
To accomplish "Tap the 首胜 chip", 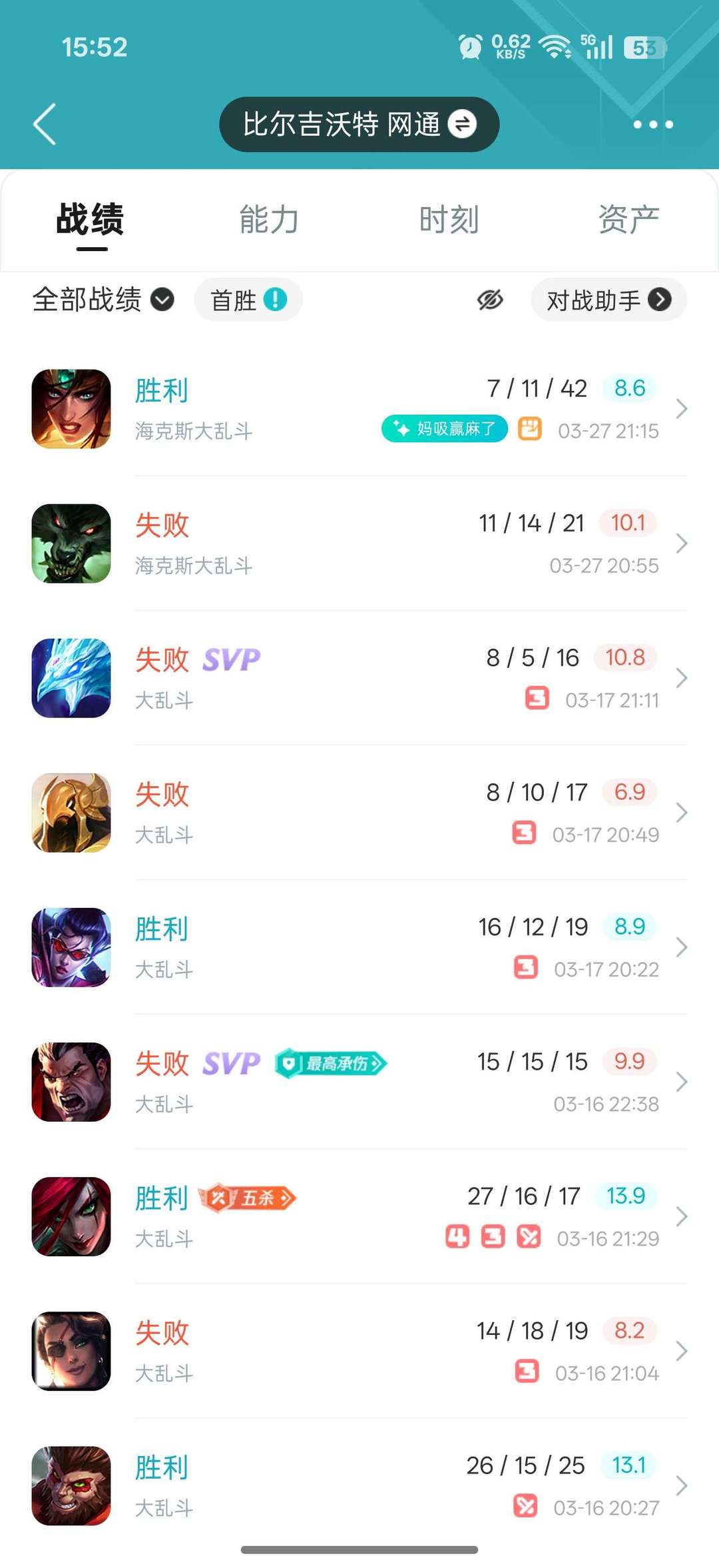I will pos(248,300).
